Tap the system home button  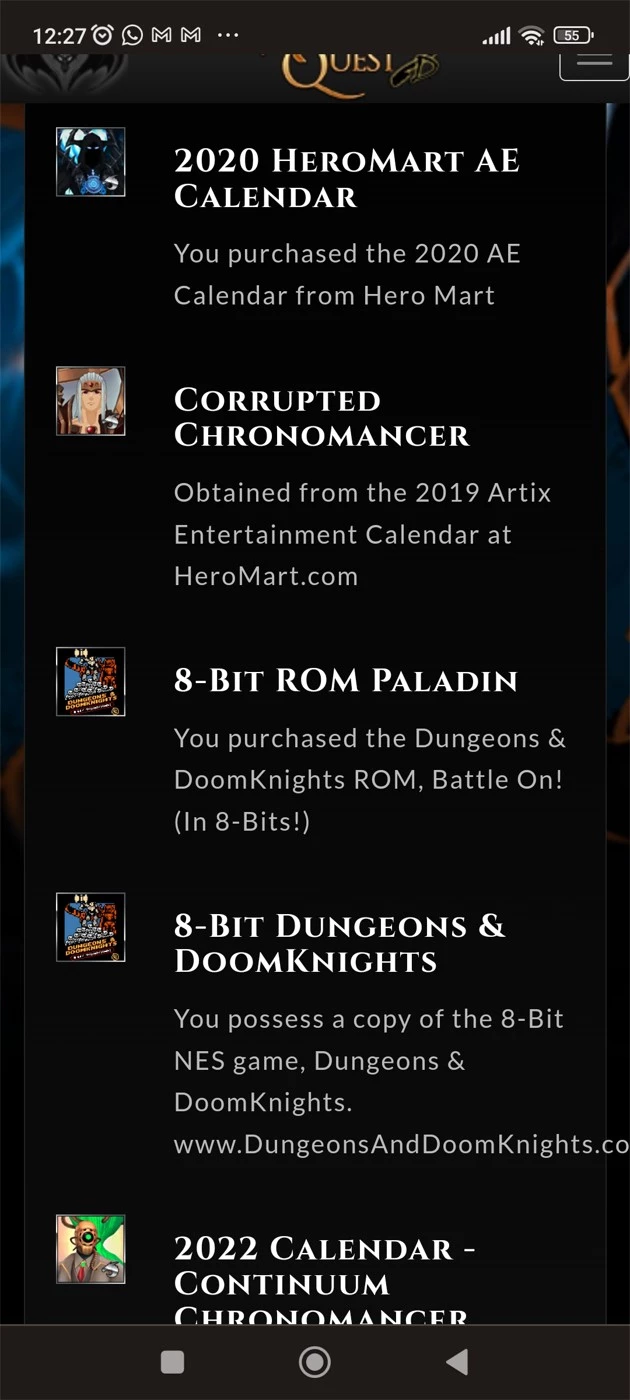[315, 1361]
